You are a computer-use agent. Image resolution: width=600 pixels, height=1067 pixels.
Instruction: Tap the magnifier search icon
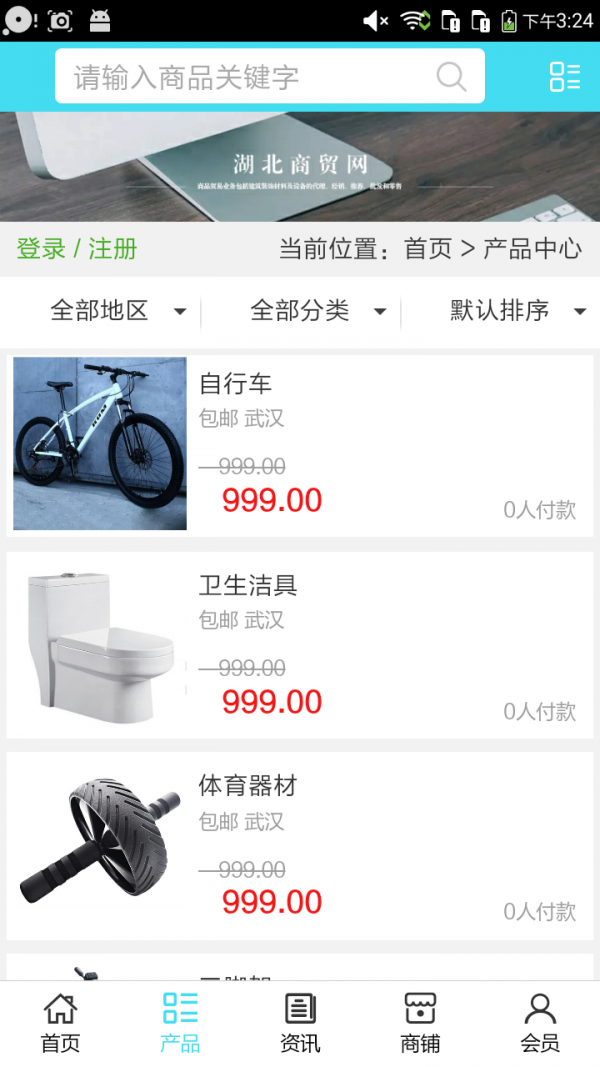click(x=451, y=77)
